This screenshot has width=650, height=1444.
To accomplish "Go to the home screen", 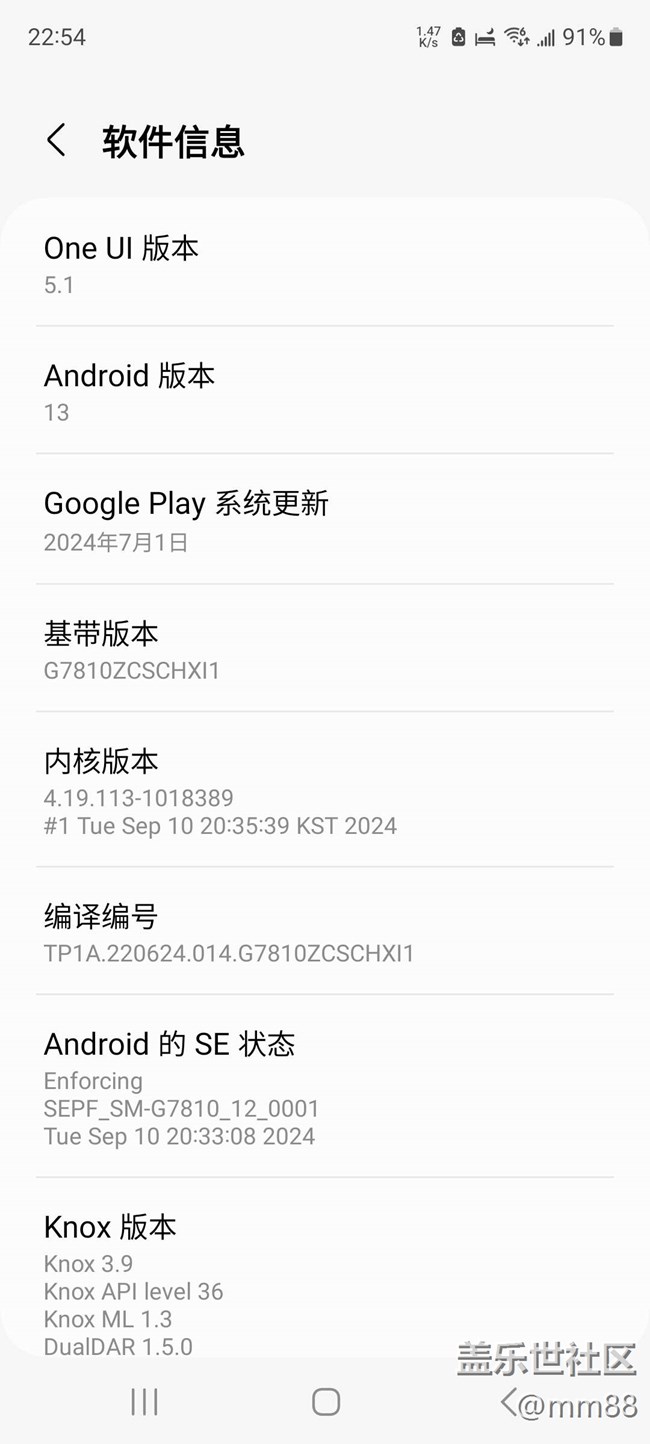I will (x=326, y=1402).
